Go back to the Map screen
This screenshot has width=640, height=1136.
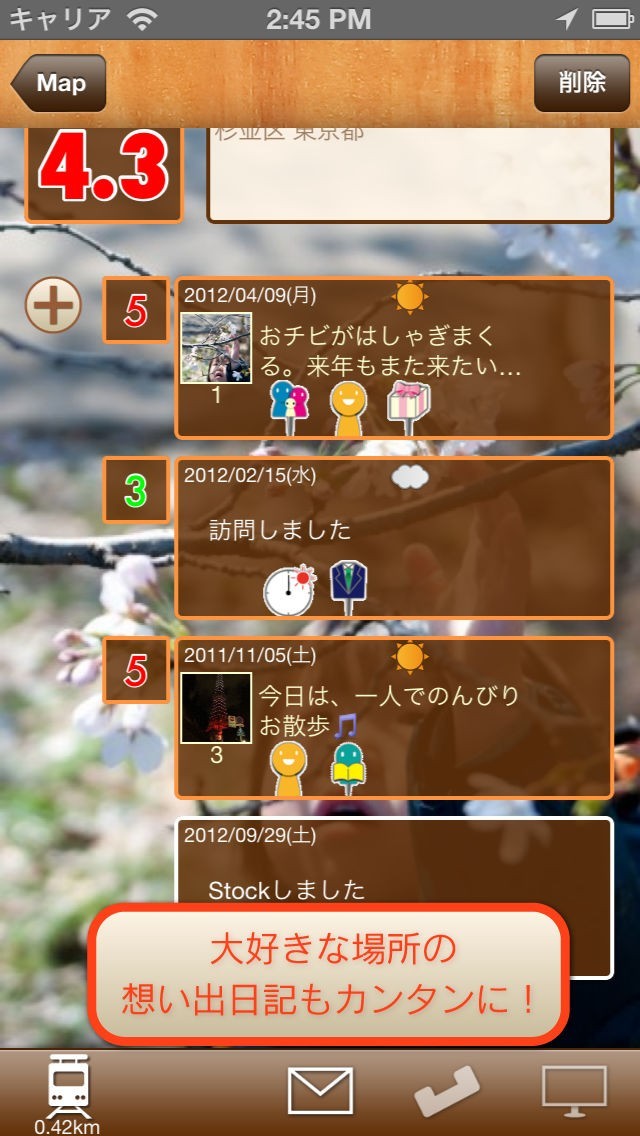(59, 83)
